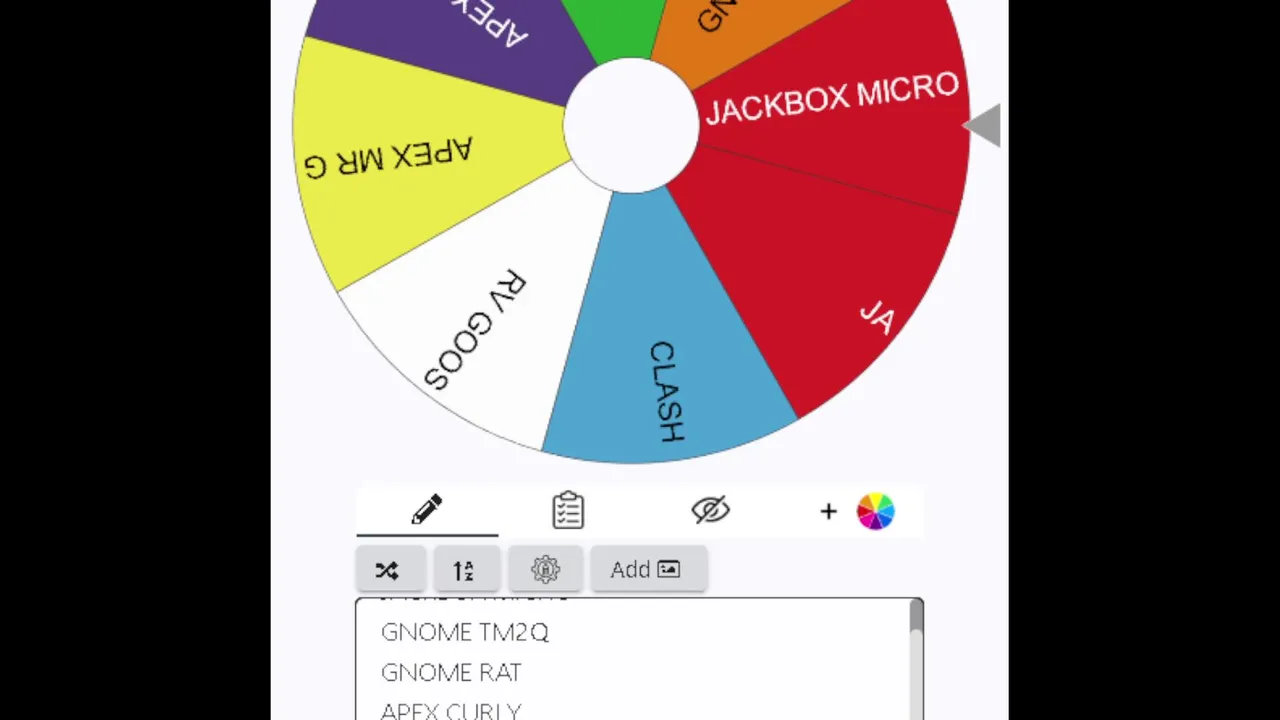Open the clipboard results tab
The height and width of the screenshot is (720, 1280).
(568, 511)
